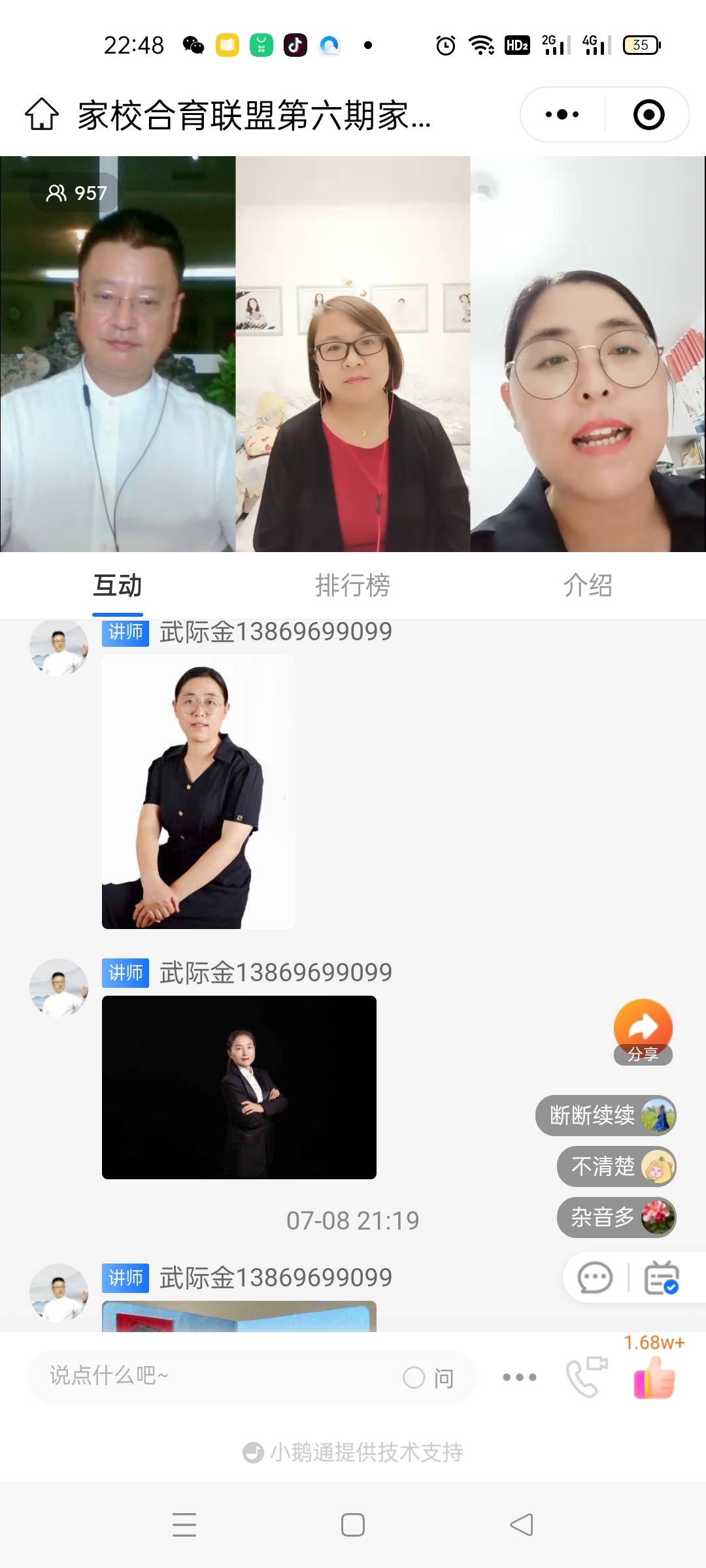Select the 问 question mode circle

tap(414, 1377)
